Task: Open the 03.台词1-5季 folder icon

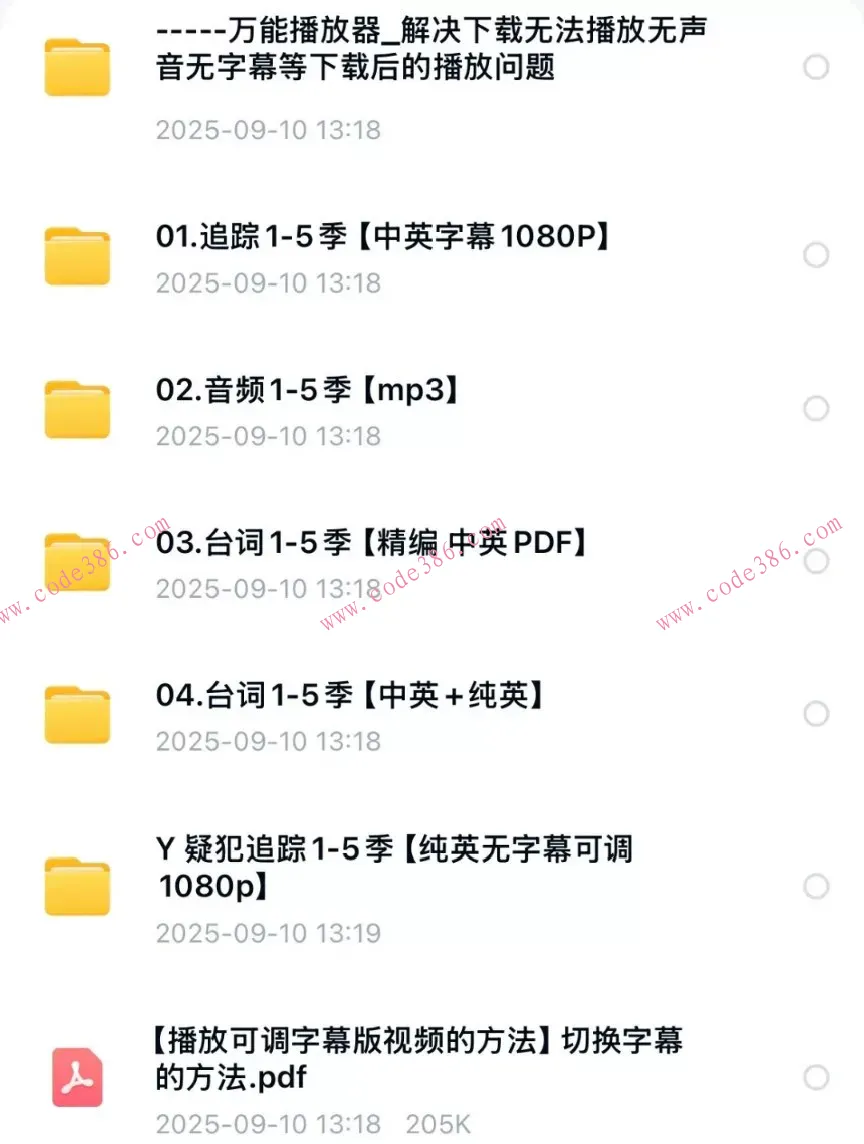Action: (x=77, y=562)
